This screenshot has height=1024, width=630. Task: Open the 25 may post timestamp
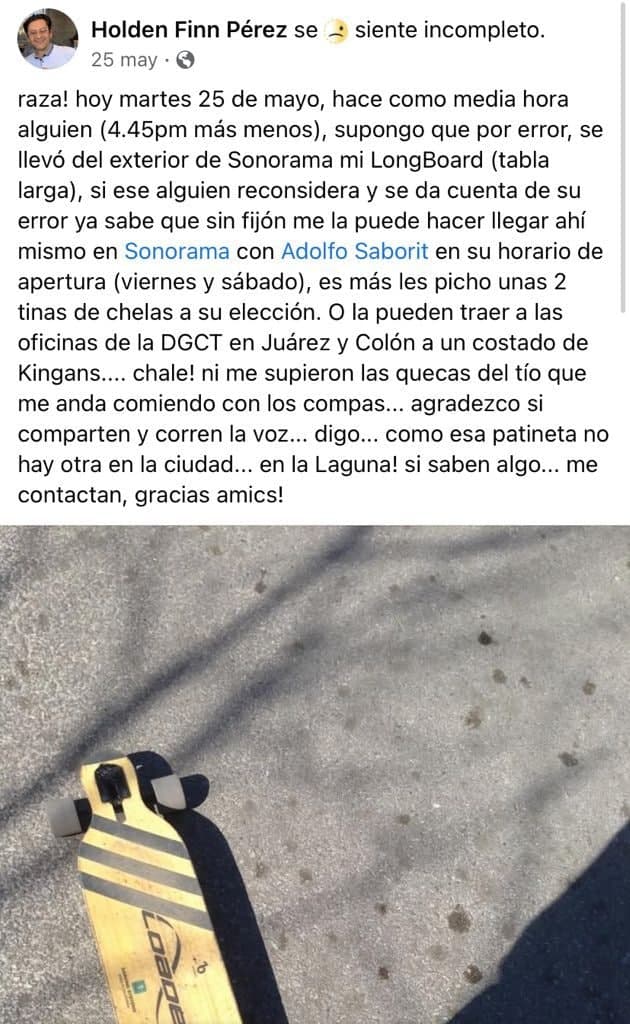[124, 60]
